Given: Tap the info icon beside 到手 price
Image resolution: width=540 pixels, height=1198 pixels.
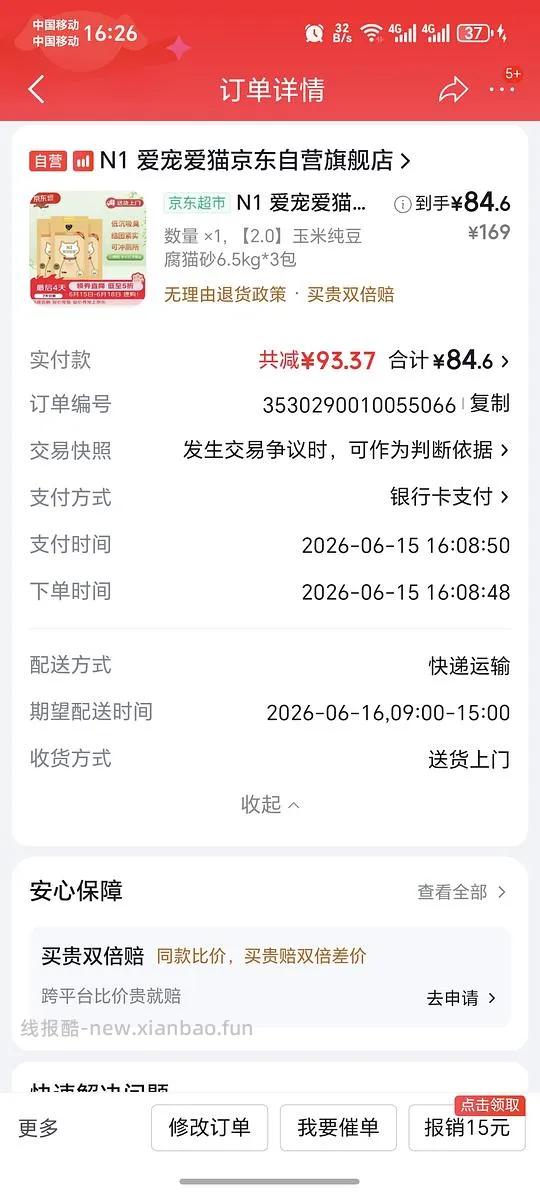Looking at the screenshot, I should click(402, 204).
